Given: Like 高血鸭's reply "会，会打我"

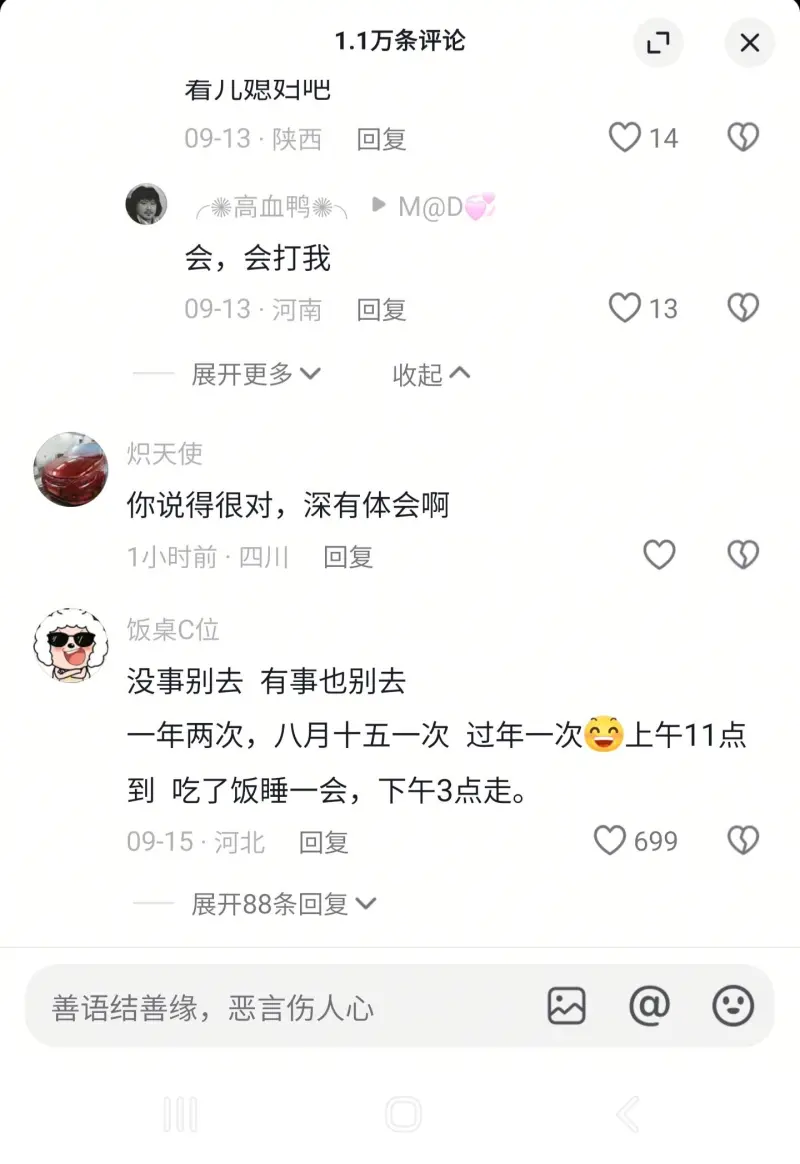Looking at the screenshot, I should pyautogui.click(x=625, y=308).
